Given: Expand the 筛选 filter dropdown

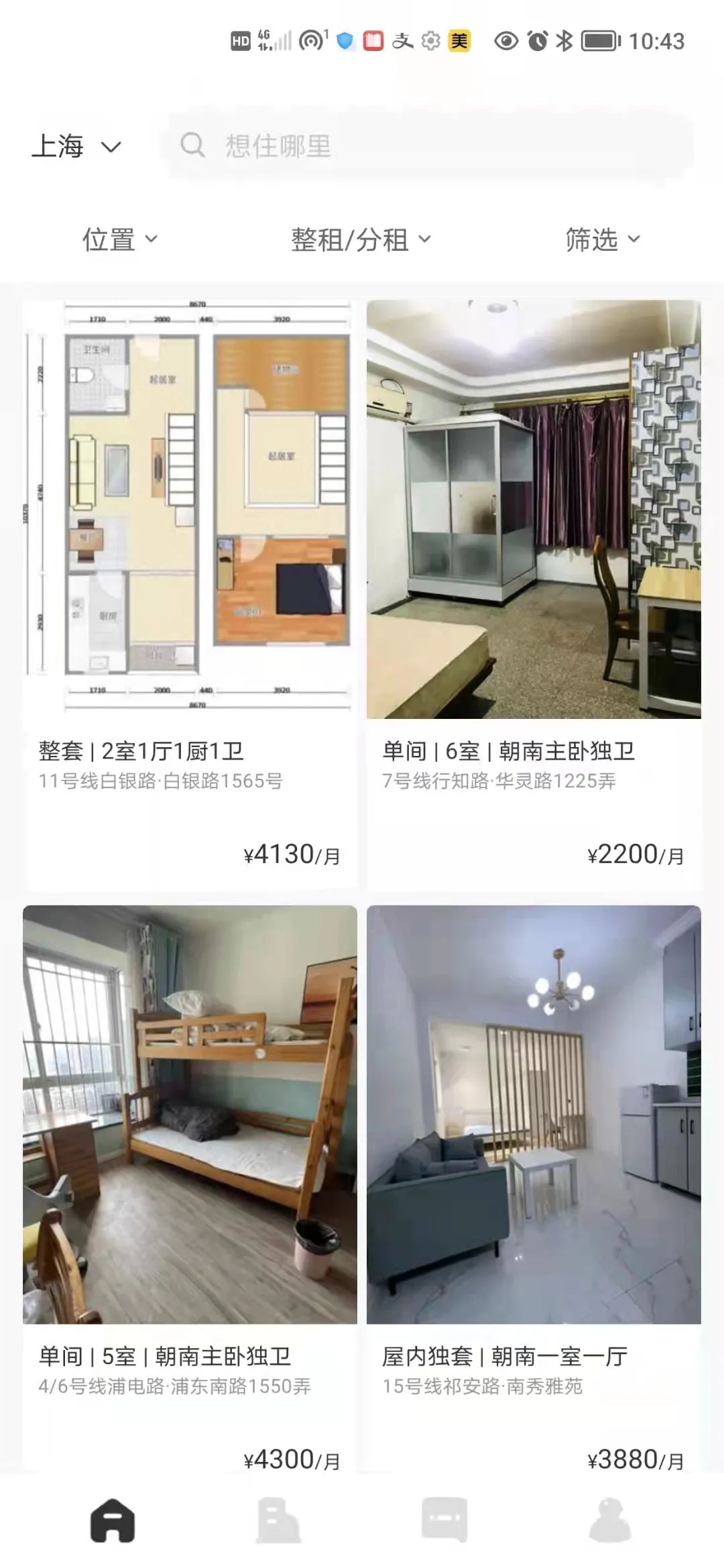Looking at the screenshot, I should pos(602,240).
